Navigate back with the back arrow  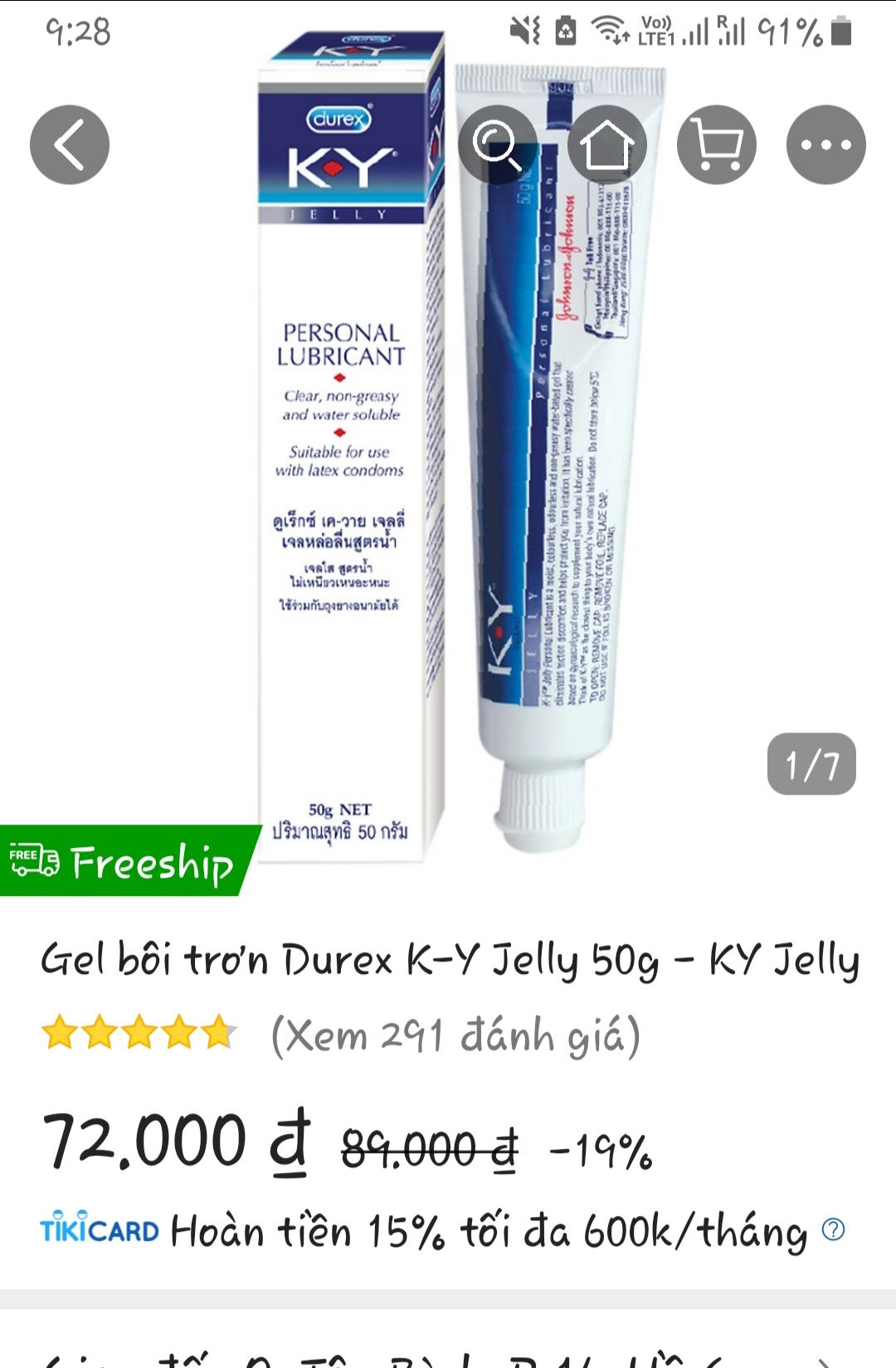71,143
